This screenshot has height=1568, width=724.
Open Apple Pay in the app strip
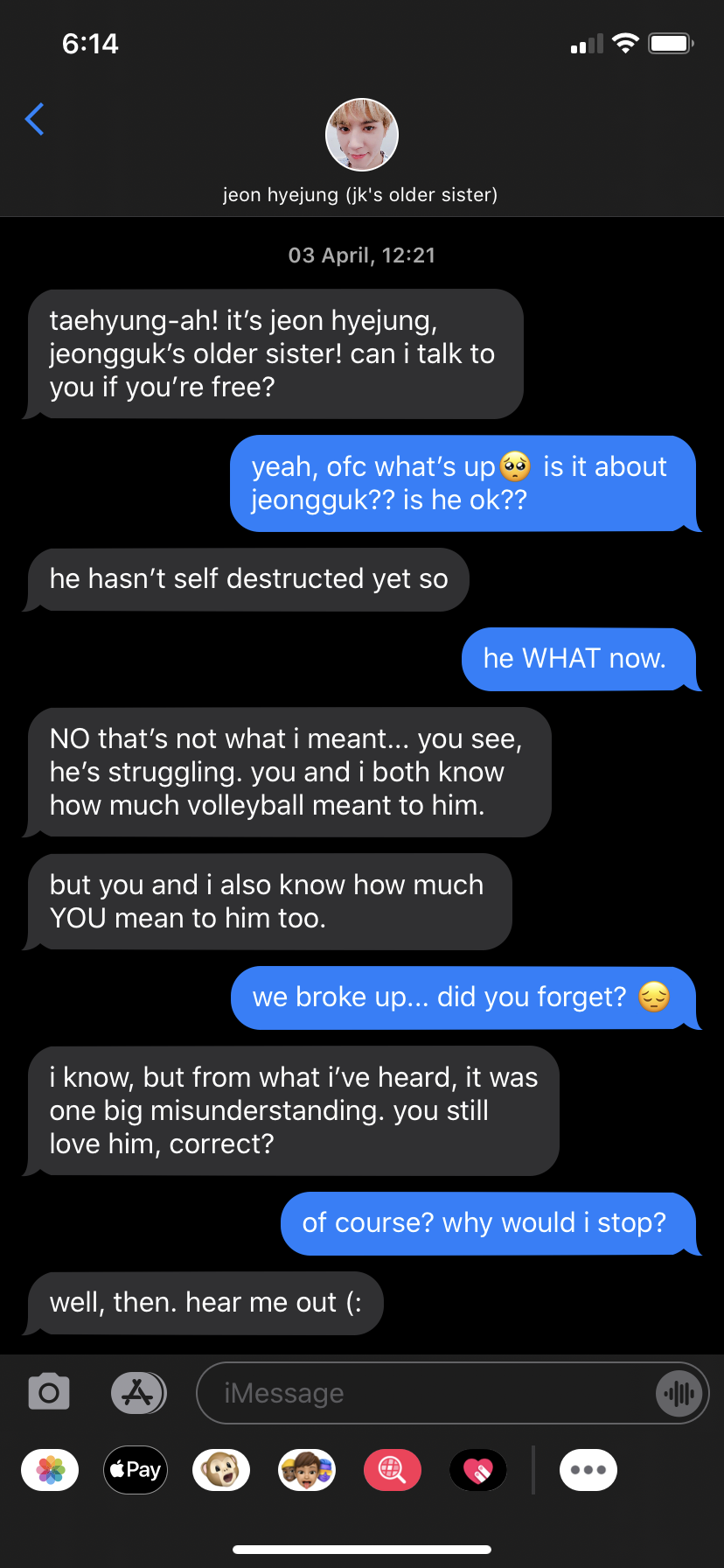[136, 1470]
